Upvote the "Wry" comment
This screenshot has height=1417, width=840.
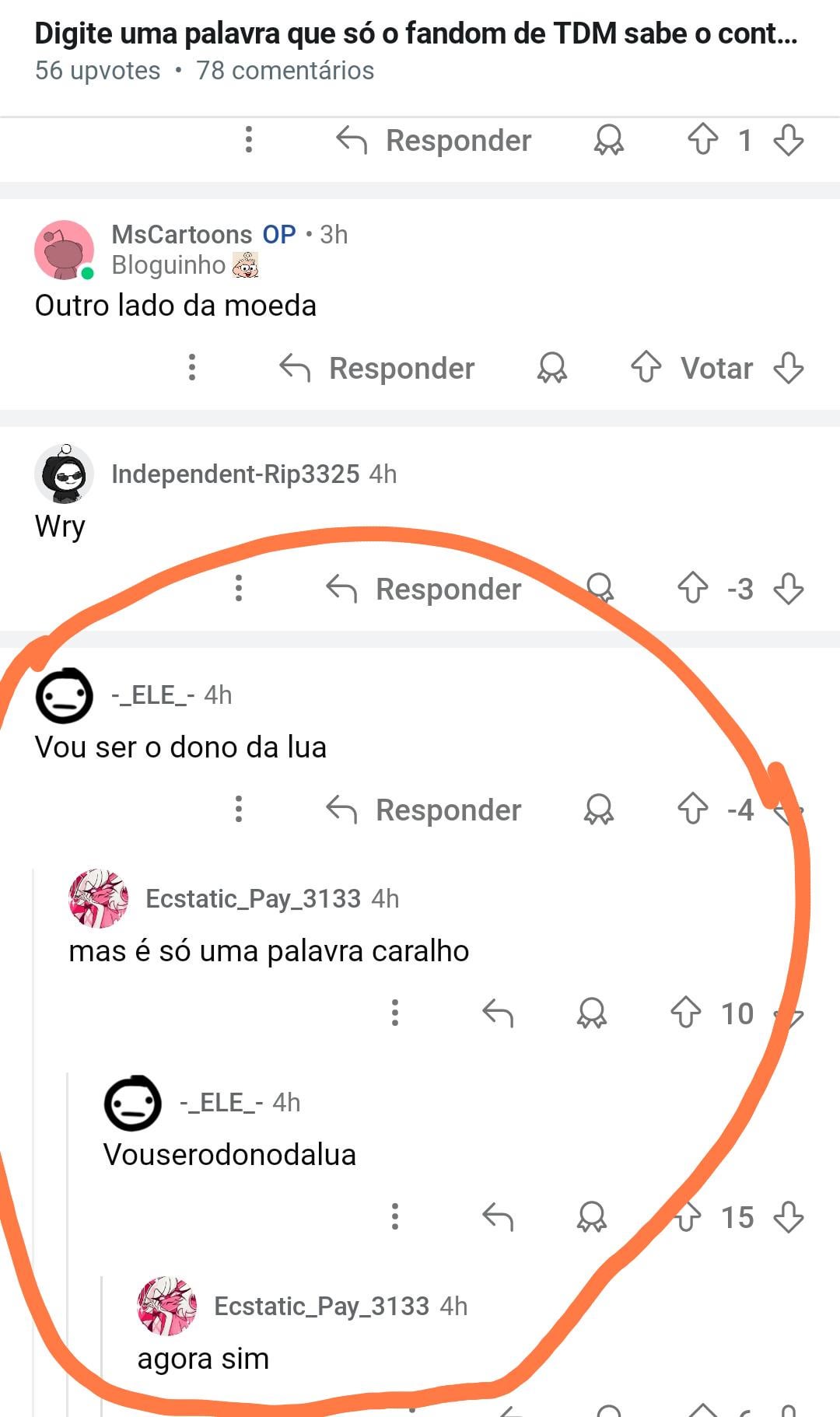tap(692, 588)
